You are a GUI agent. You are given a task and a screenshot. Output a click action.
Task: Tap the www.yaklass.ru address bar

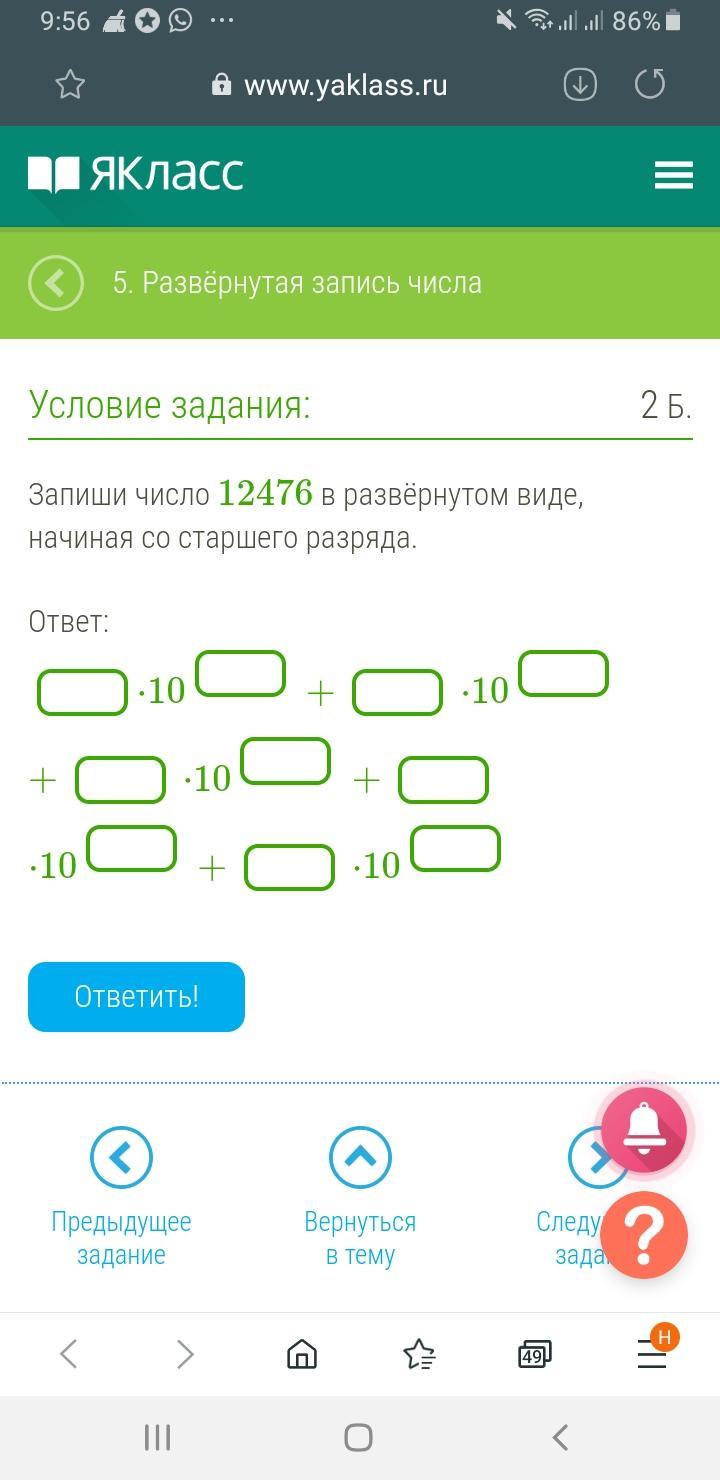pos(330,86)
